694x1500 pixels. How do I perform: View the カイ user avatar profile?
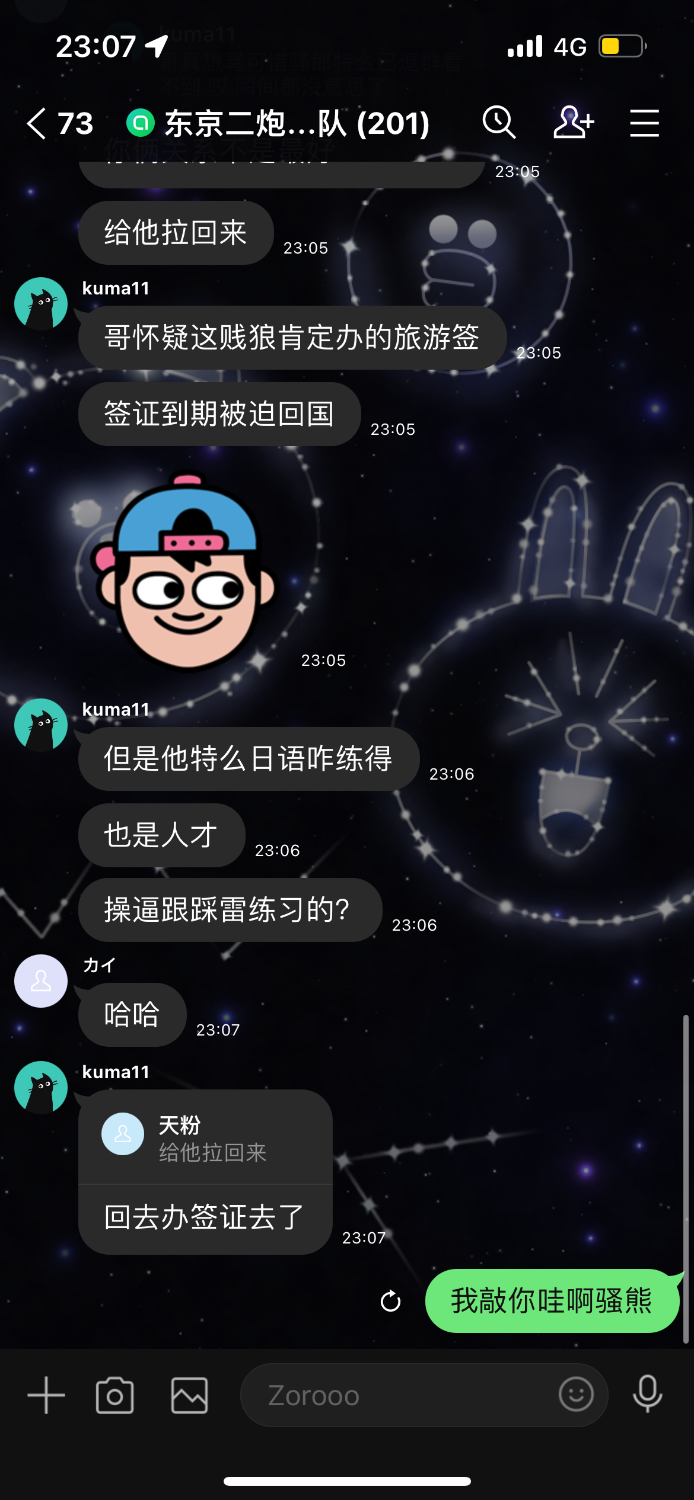click(x=41, y=981)
